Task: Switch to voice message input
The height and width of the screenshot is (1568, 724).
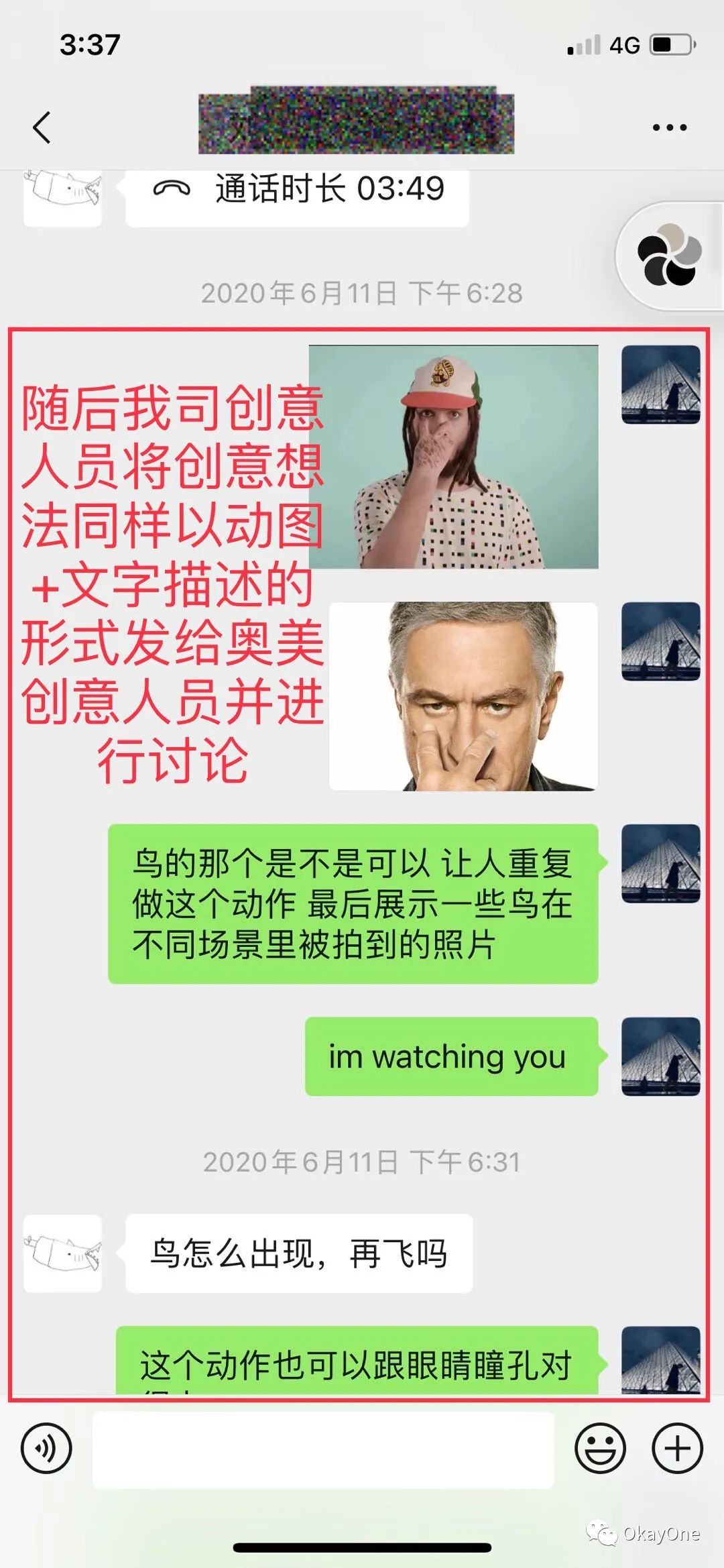Action: click(x=46, y=1447)
